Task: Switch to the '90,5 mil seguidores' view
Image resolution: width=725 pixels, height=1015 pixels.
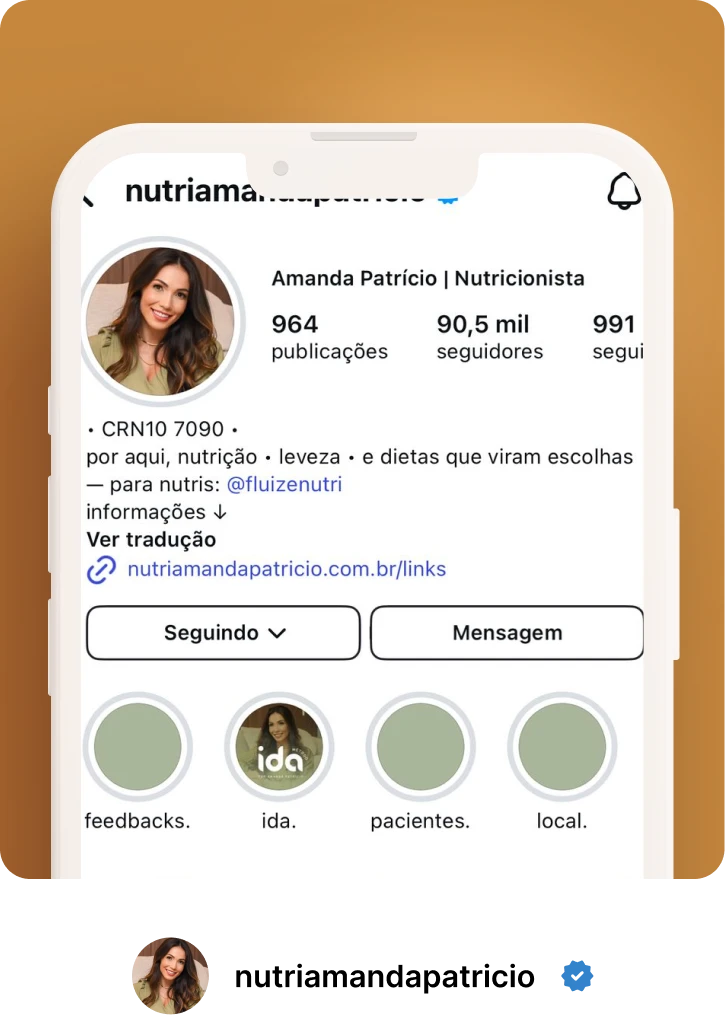Action: [489, 336]
